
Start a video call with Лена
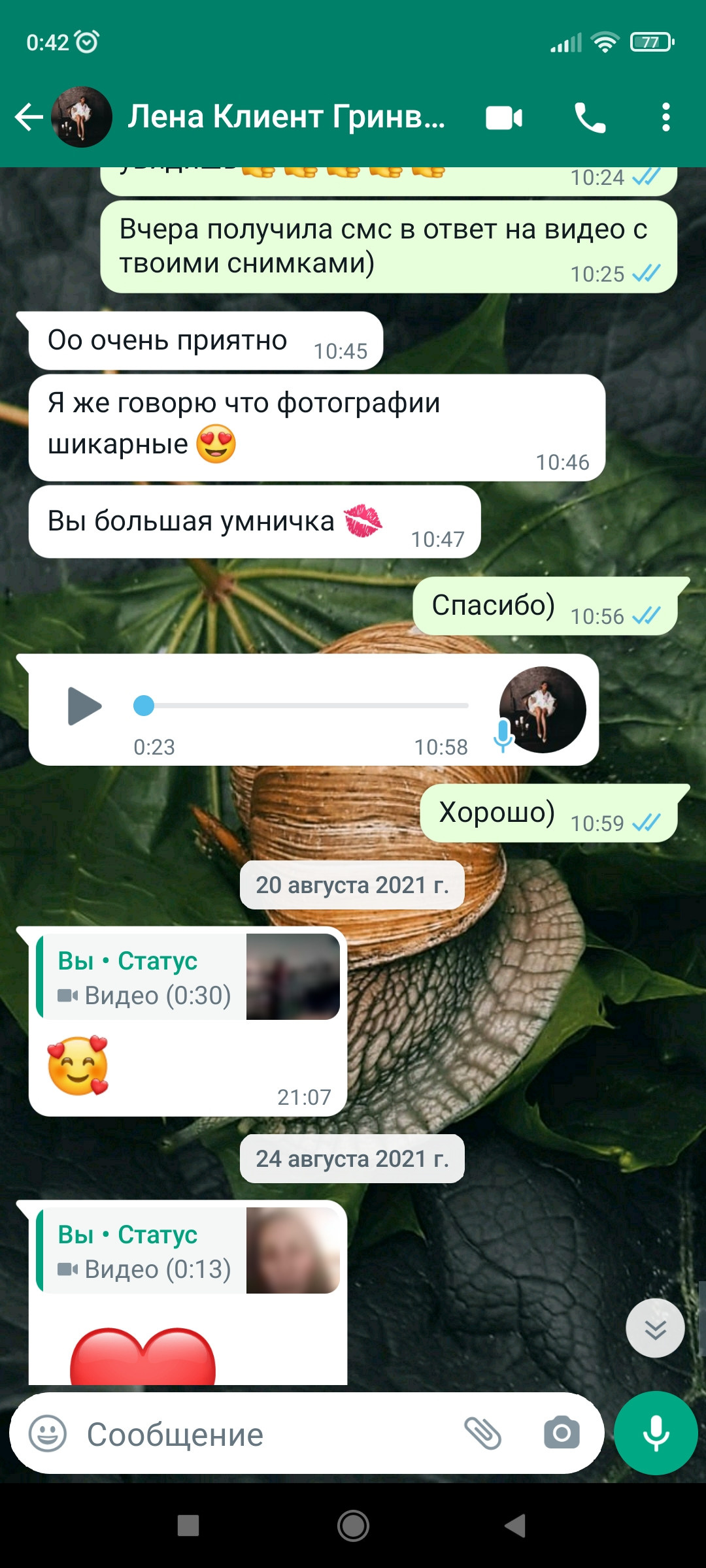click(504, 118)
